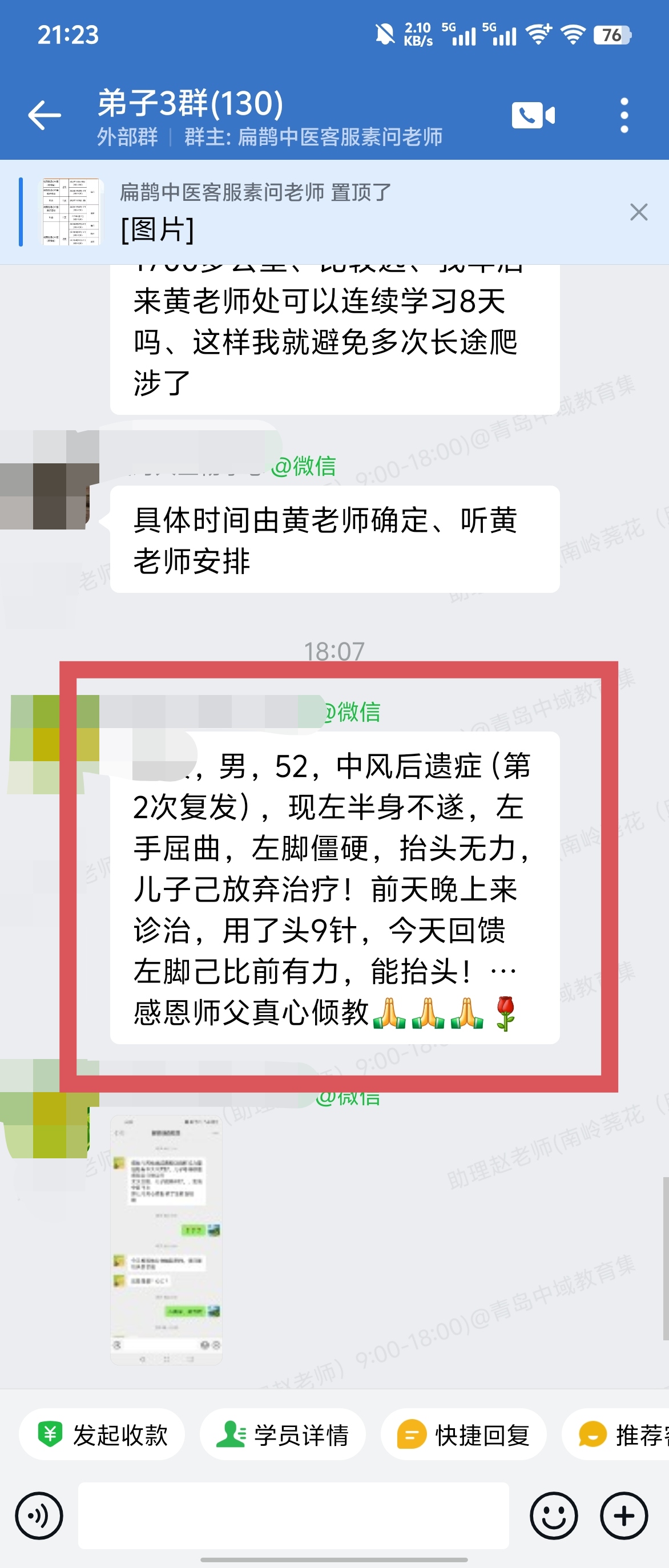Viewport: 669px width, 1568px height.
Task: Open 学员详情
Action: (x=283, y=1434)
